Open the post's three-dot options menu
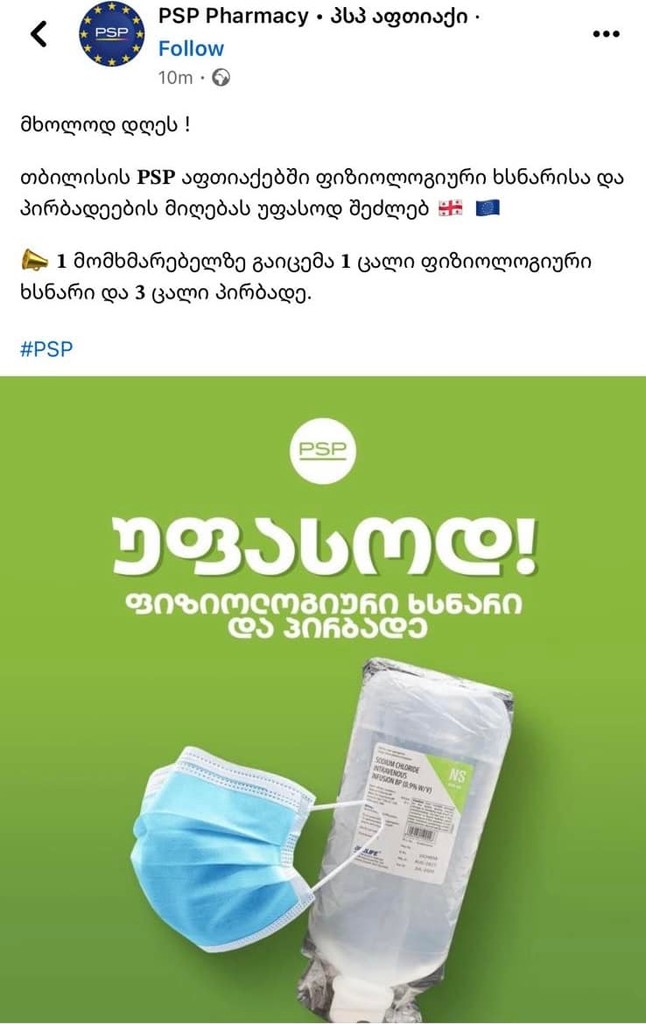The image size is (646, 1024). (x=606, y=34)
